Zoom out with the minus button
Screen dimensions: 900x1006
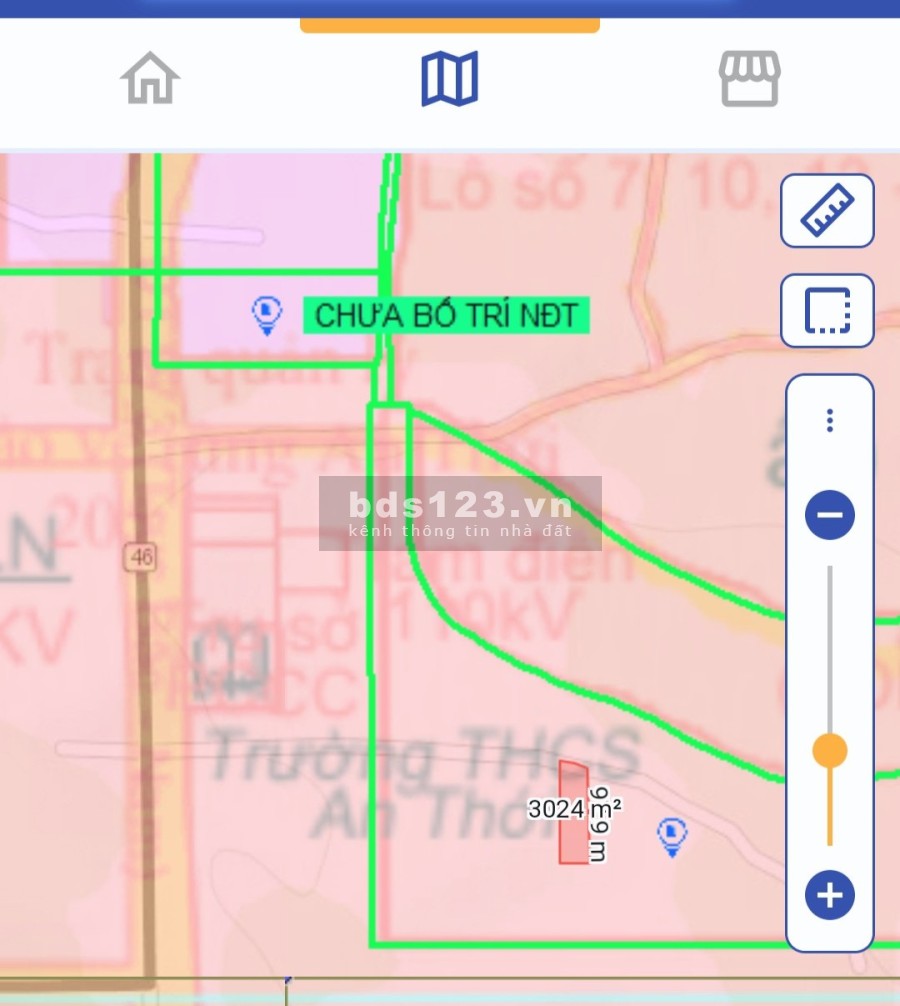(x=829, y=516)
